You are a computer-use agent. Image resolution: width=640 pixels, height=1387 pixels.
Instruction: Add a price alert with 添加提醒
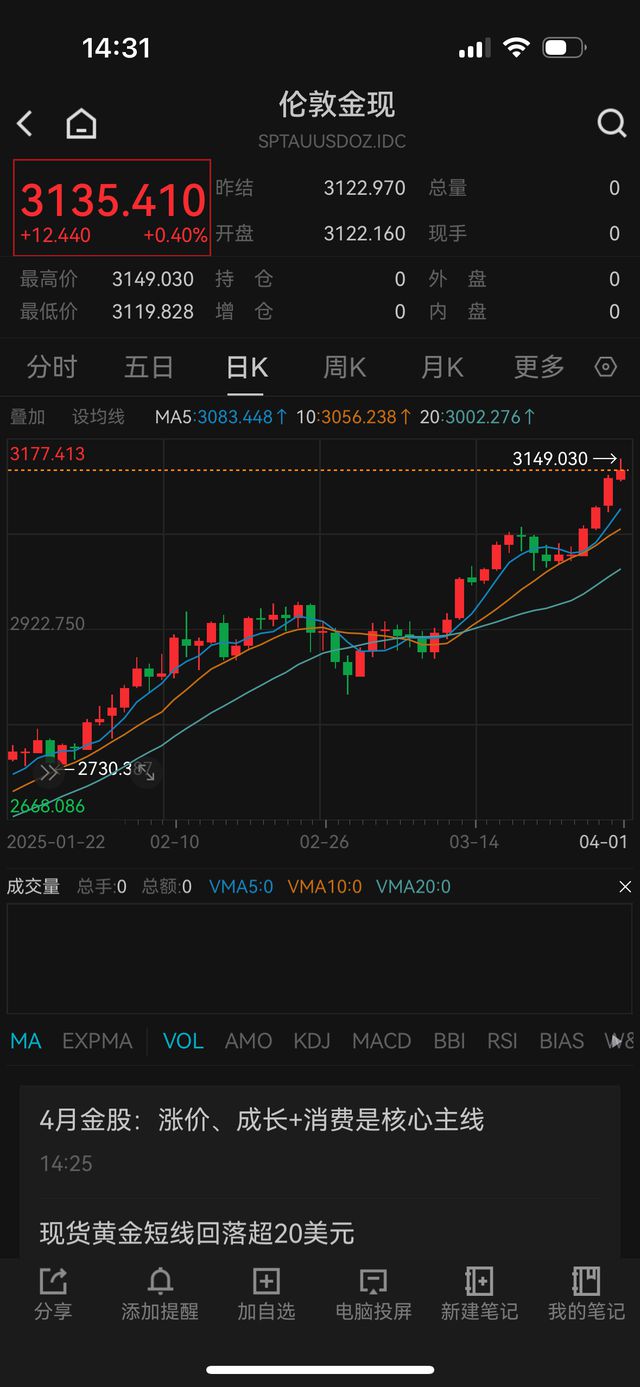click(160, 1294)
